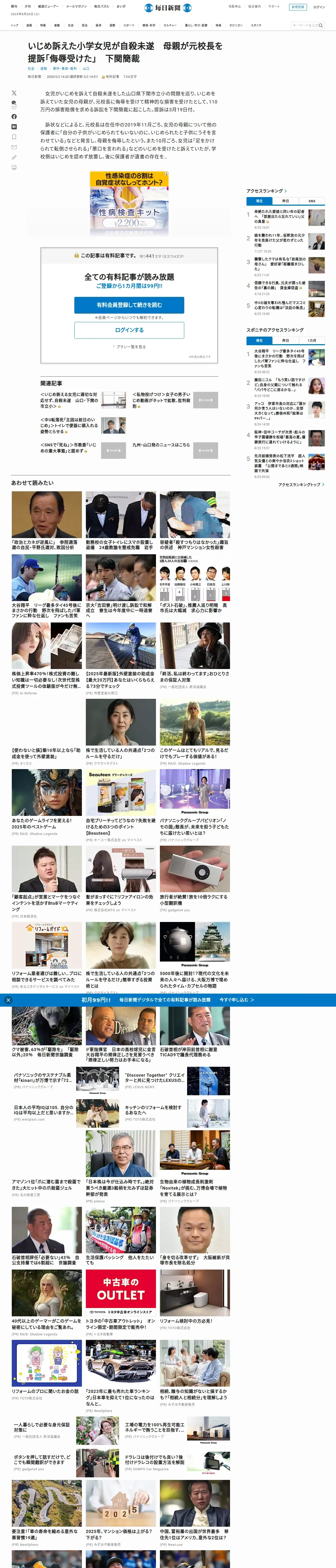Focus the keyword search field in the header

304,26
